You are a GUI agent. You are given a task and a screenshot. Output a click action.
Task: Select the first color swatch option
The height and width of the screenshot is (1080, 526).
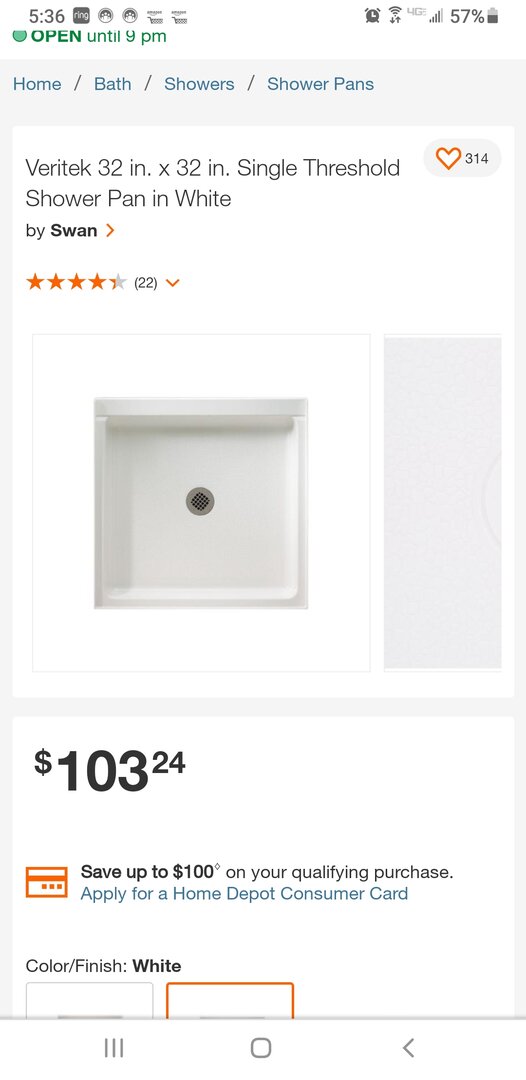(x=90, y=1001)
